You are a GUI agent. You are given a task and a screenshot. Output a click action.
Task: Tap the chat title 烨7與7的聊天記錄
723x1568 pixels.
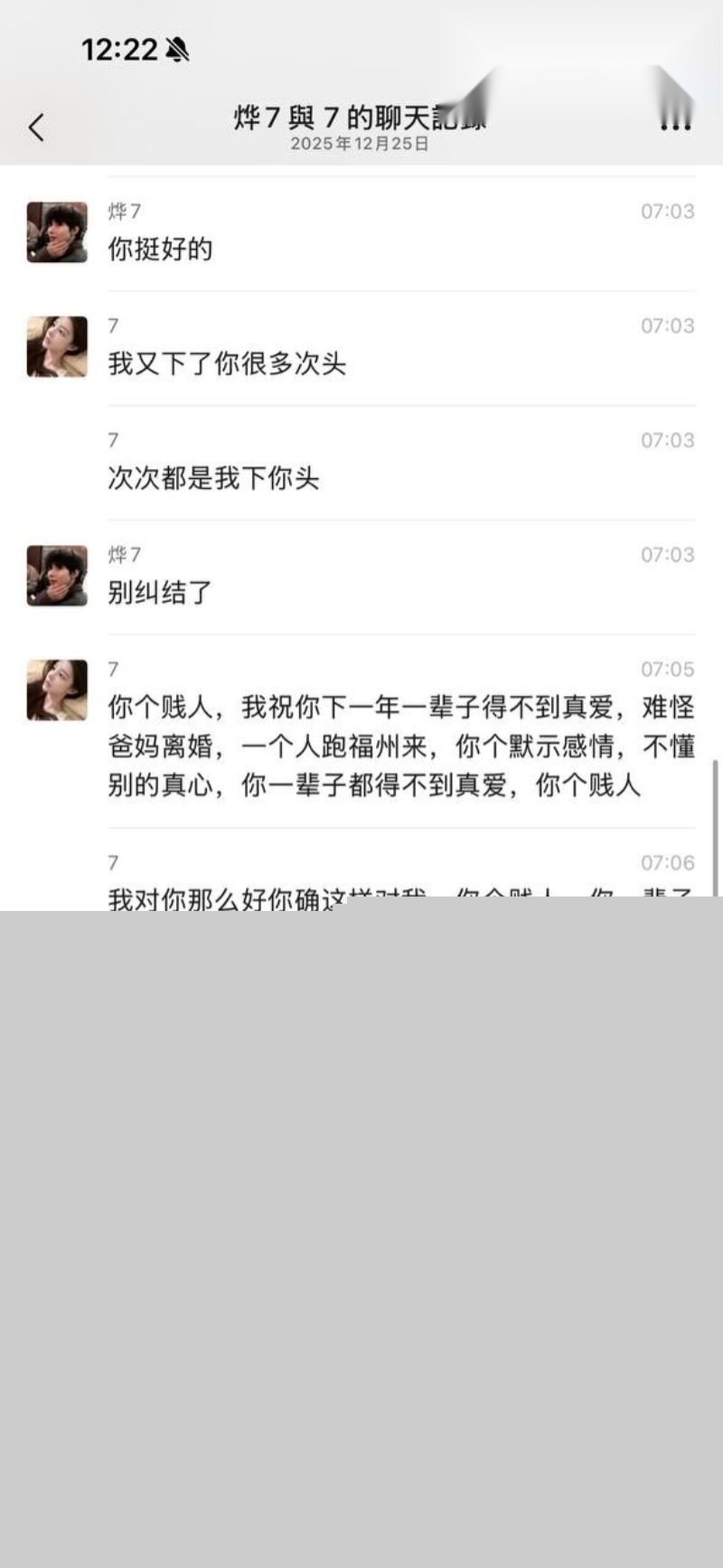360,118
